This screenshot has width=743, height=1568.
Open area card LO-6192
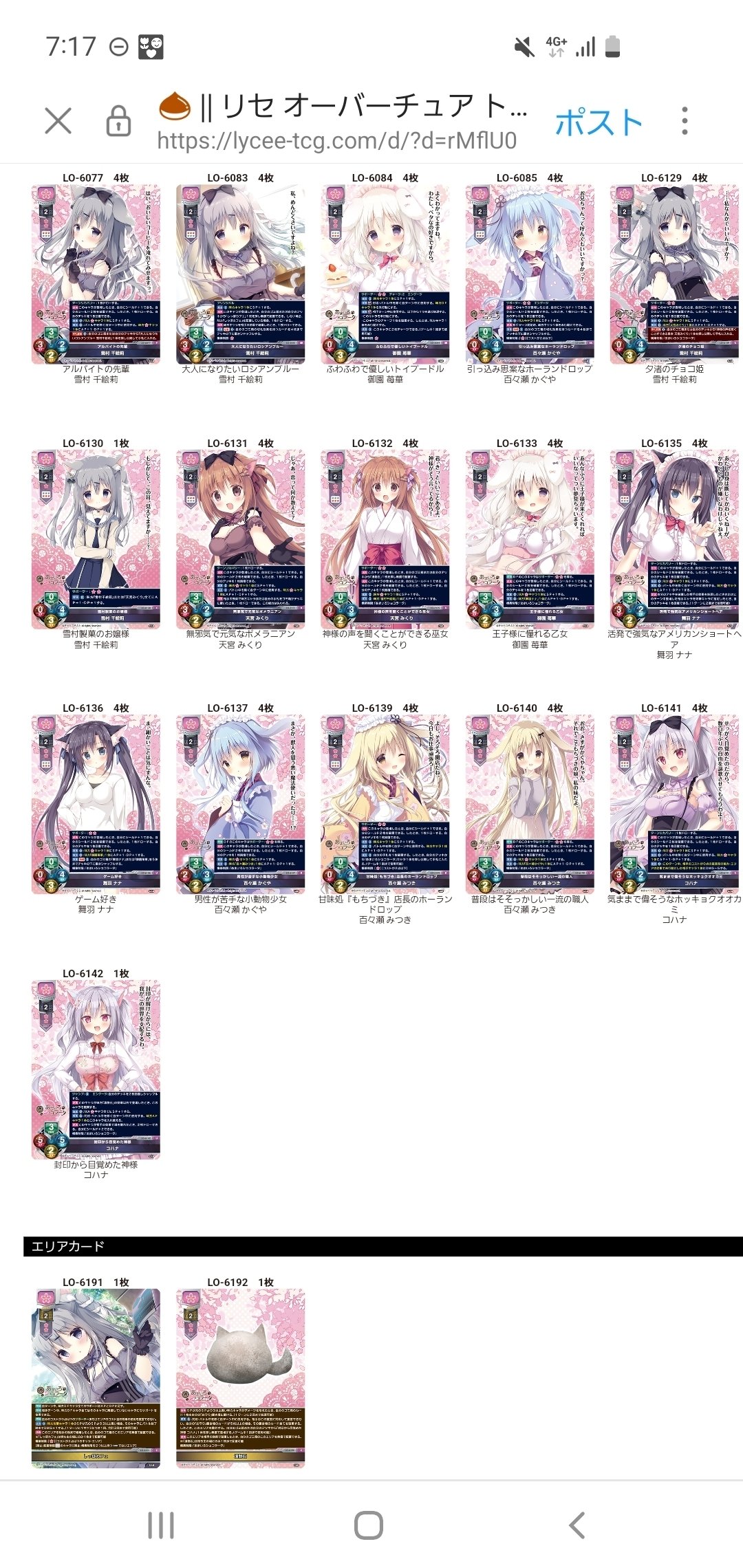click(240, 1378)
